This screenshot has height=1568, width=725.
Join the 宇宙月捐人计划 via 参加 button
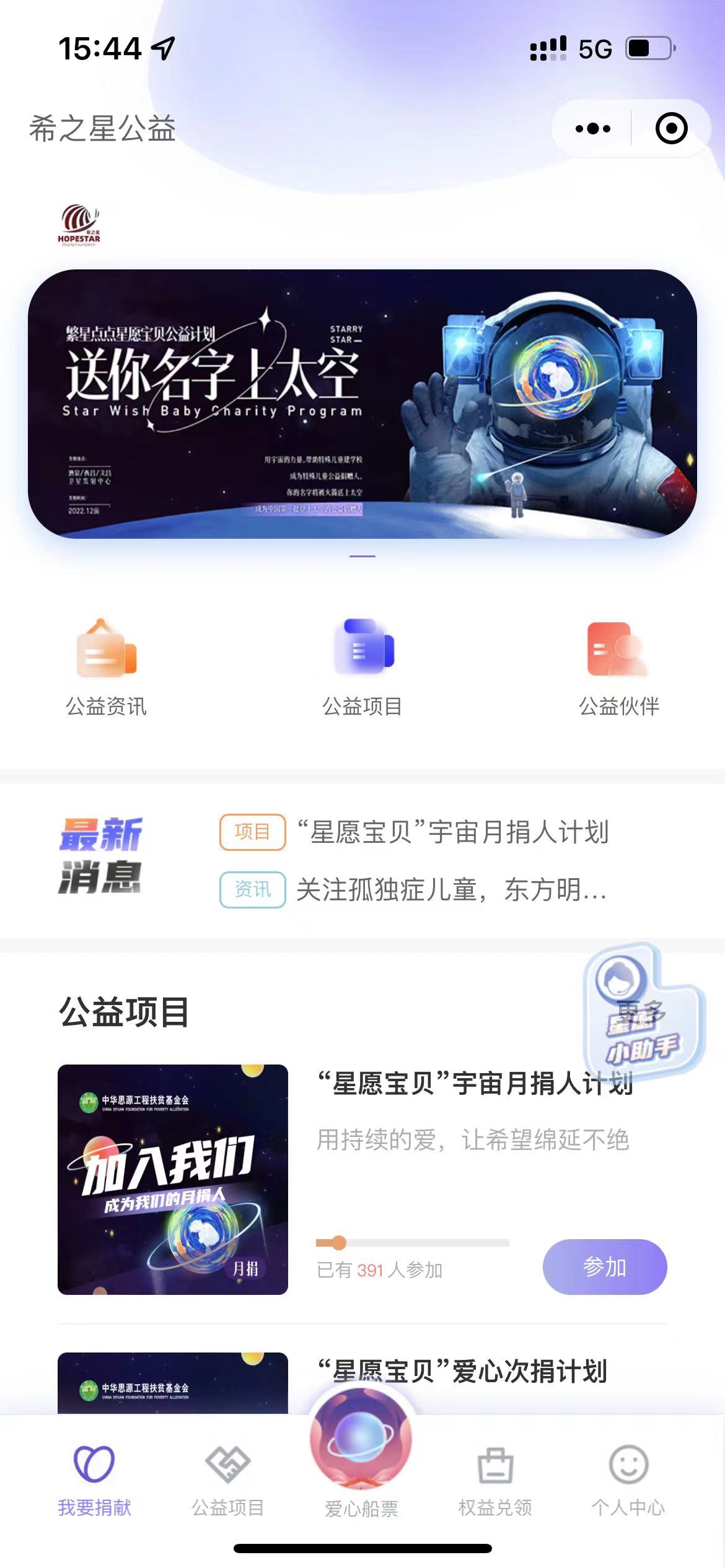(604, 1267)
